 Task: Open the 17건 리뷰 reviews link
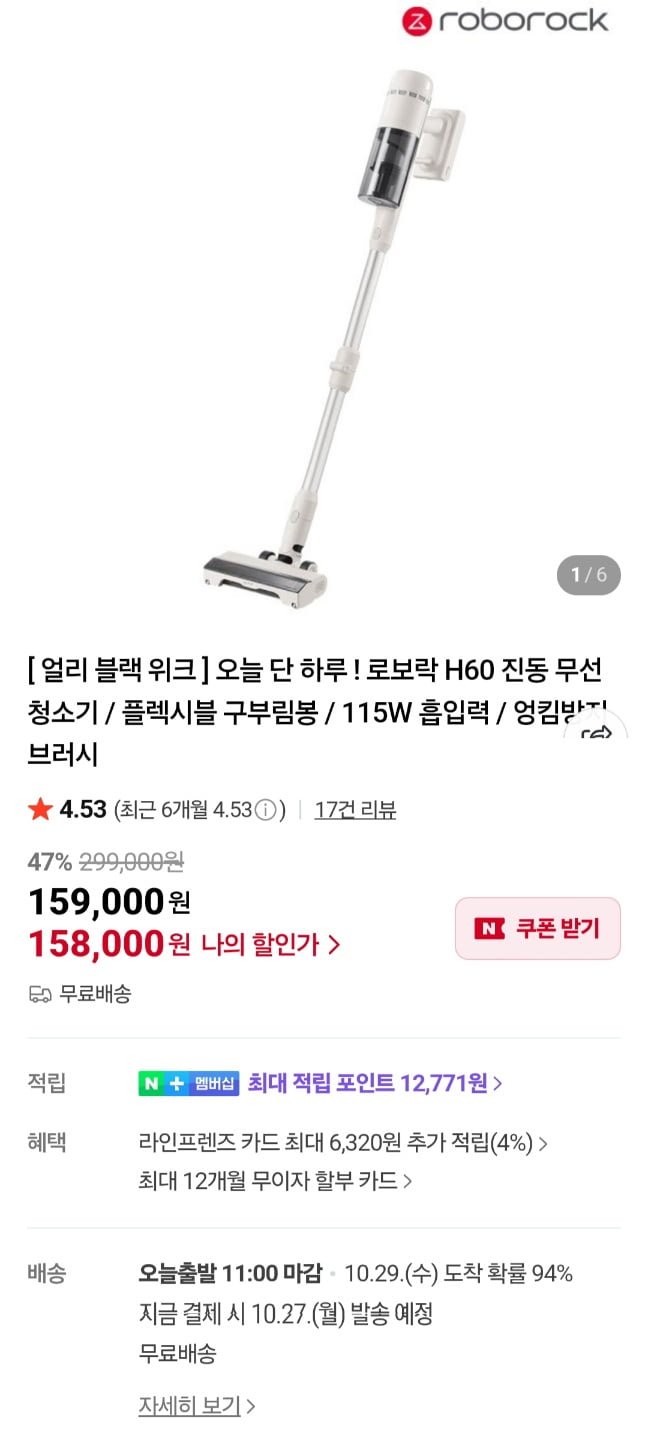355,810
